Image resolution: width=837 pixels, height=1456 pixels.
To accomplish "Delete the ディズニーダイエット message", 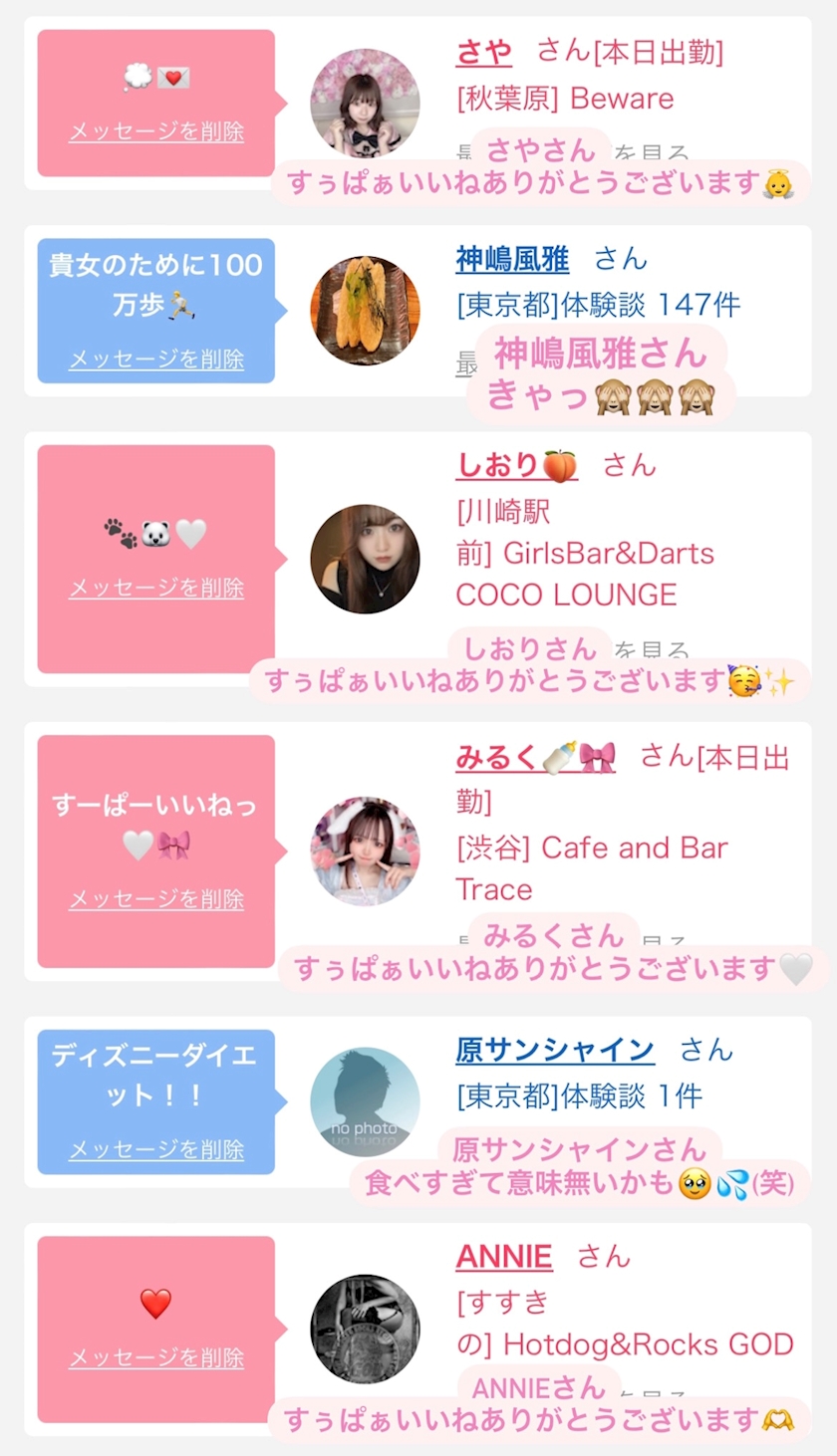I will (x=156, y=1150).
